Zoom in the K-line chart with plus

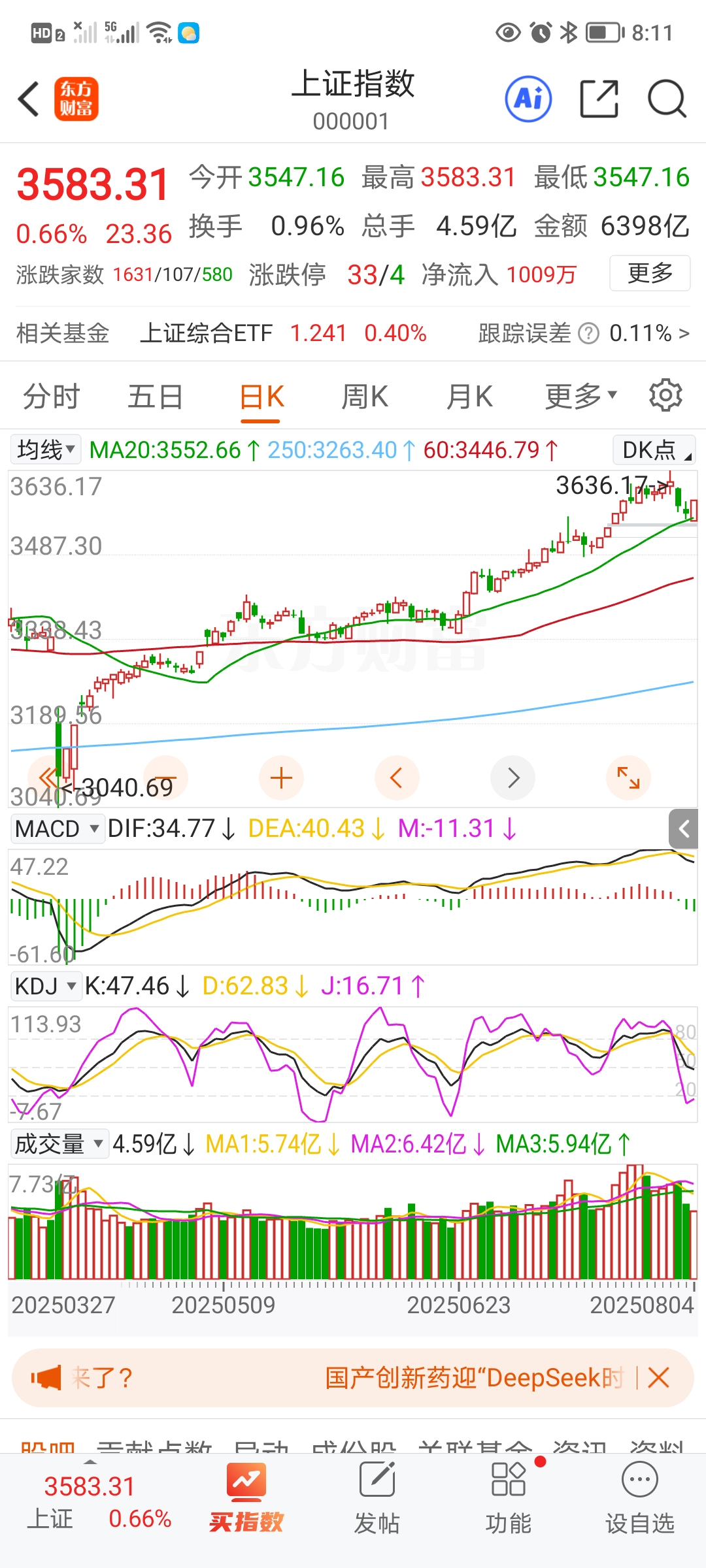pyautogui.click(x=281, y=778)
